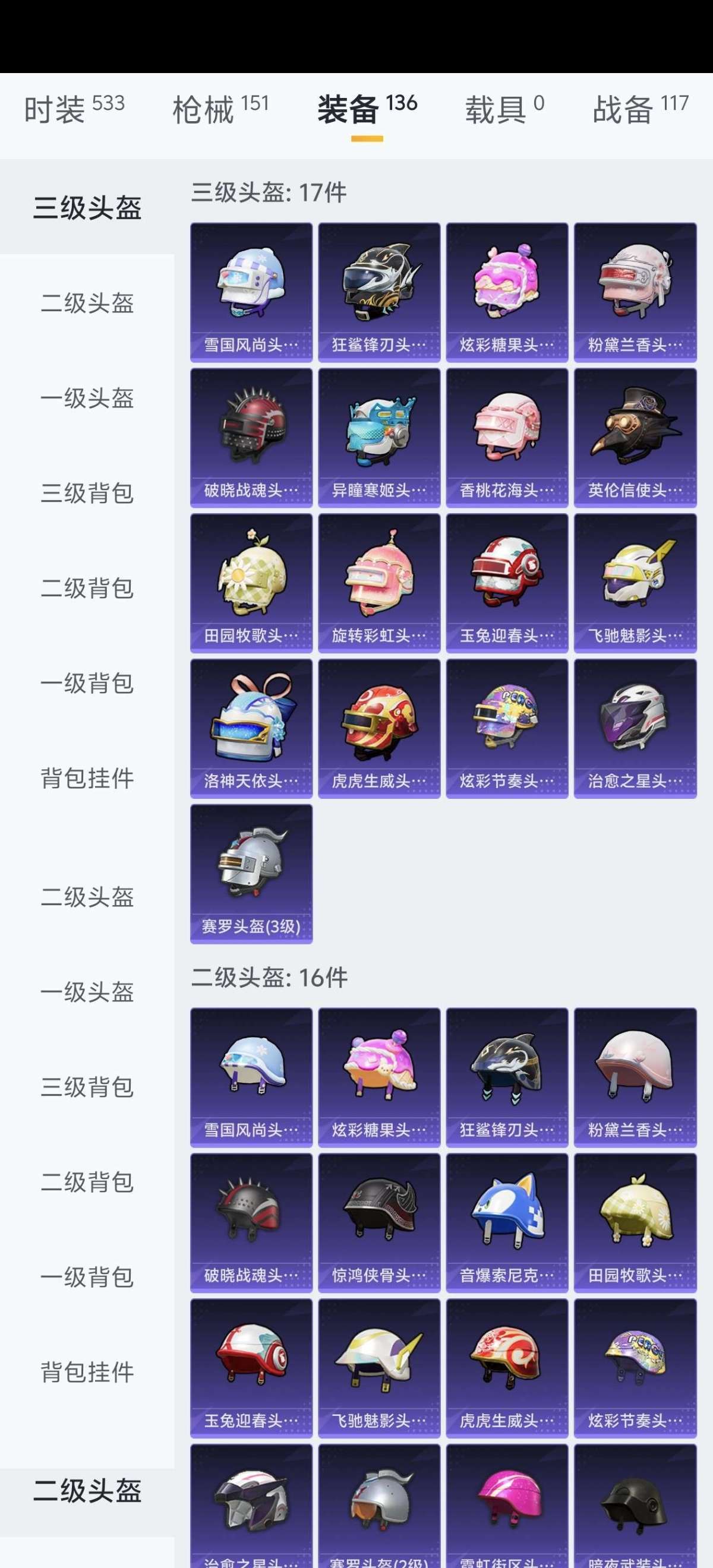Open the 赛罗头盔(3级) item
This screenshot has height=1568, width=713.
(251, 874)
